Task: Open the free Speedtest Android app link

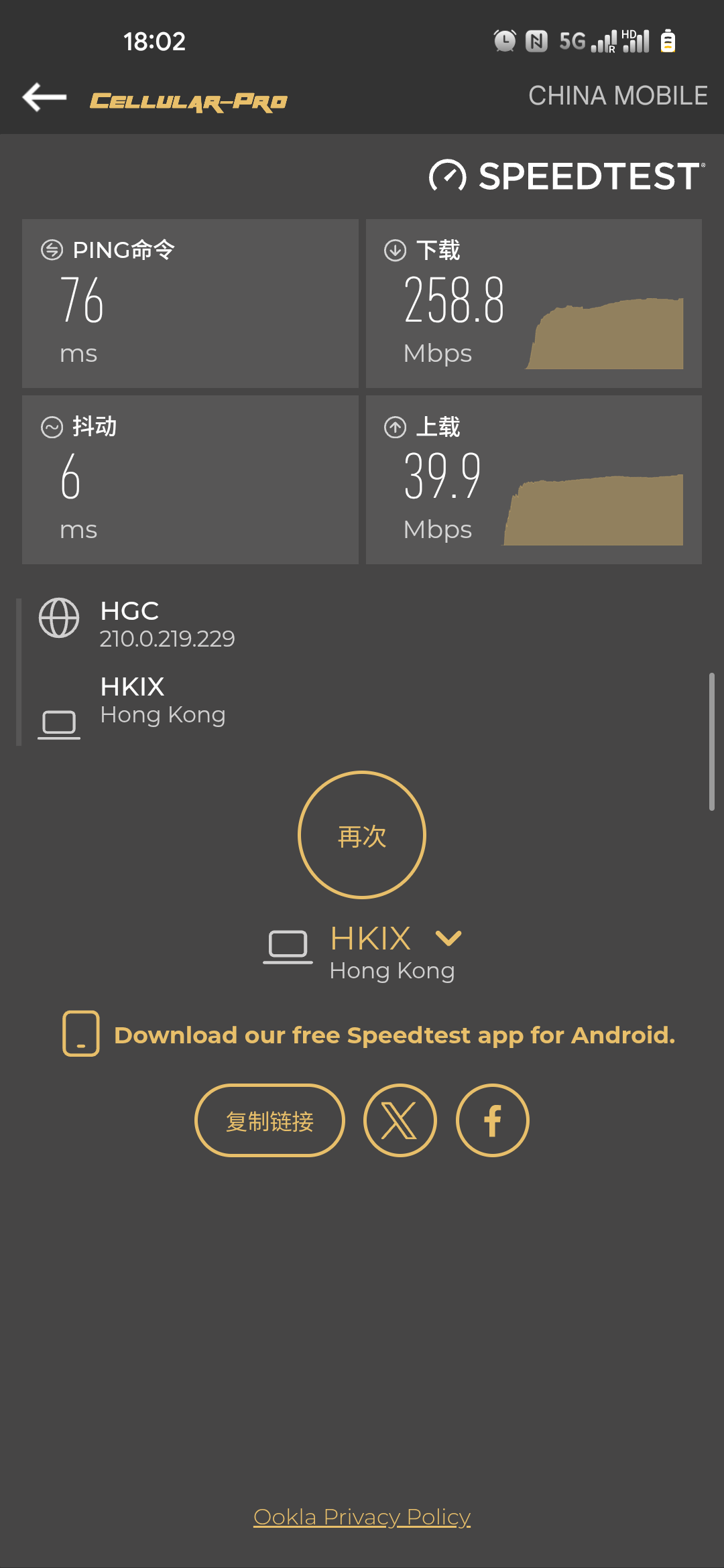Action: pos(394,1035)
